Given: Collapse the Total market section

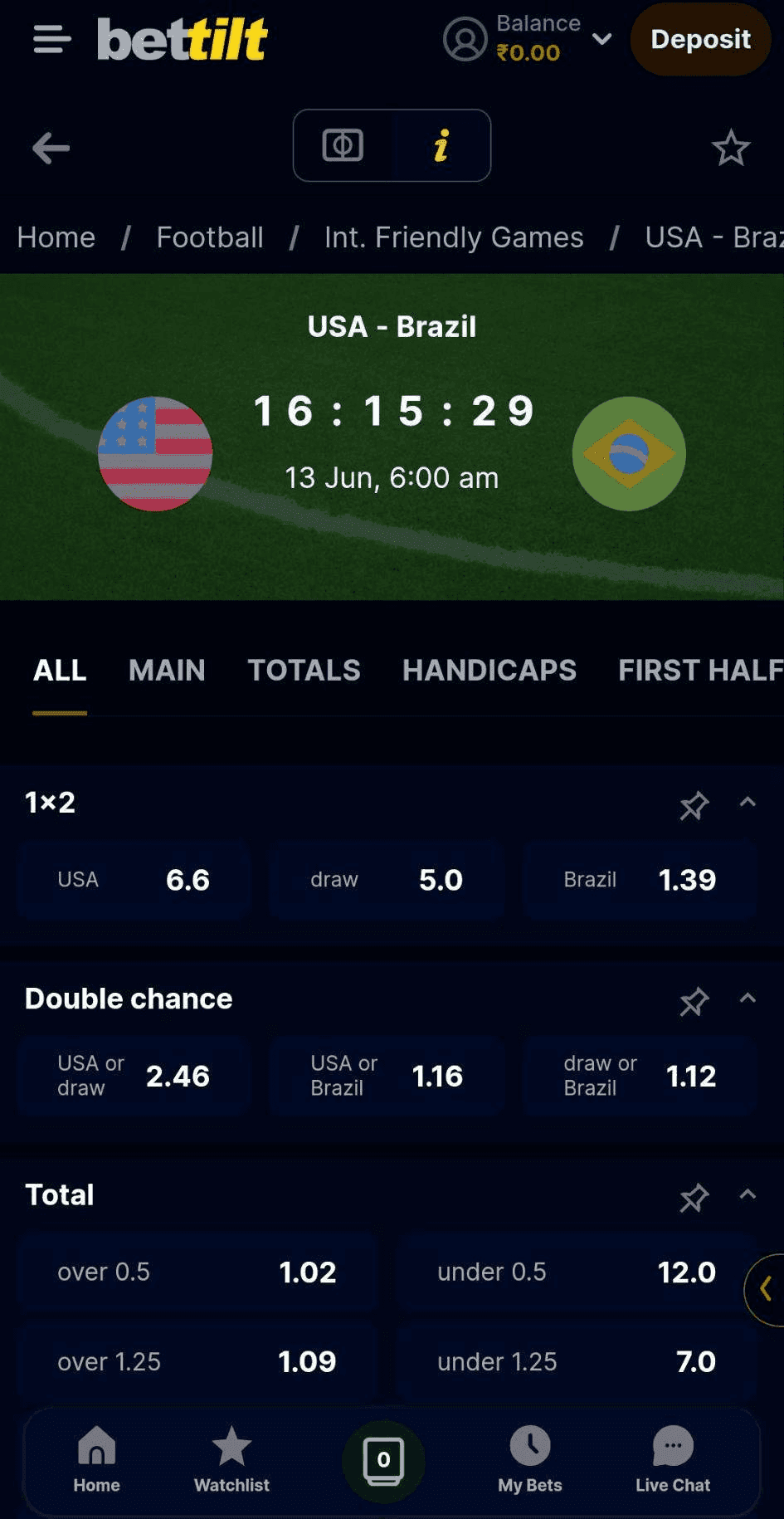Looking at the screenshot, I should (747, 1194).
